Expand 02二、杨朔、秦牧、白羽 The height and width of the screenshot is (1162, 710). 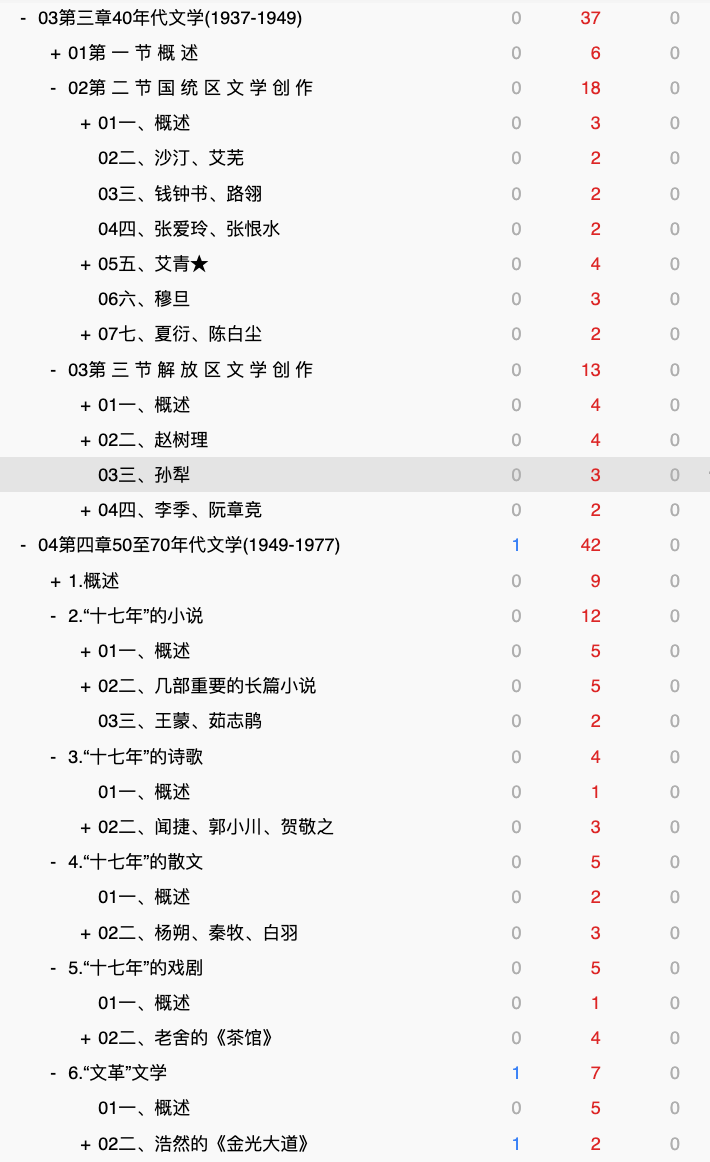[85, 934]
